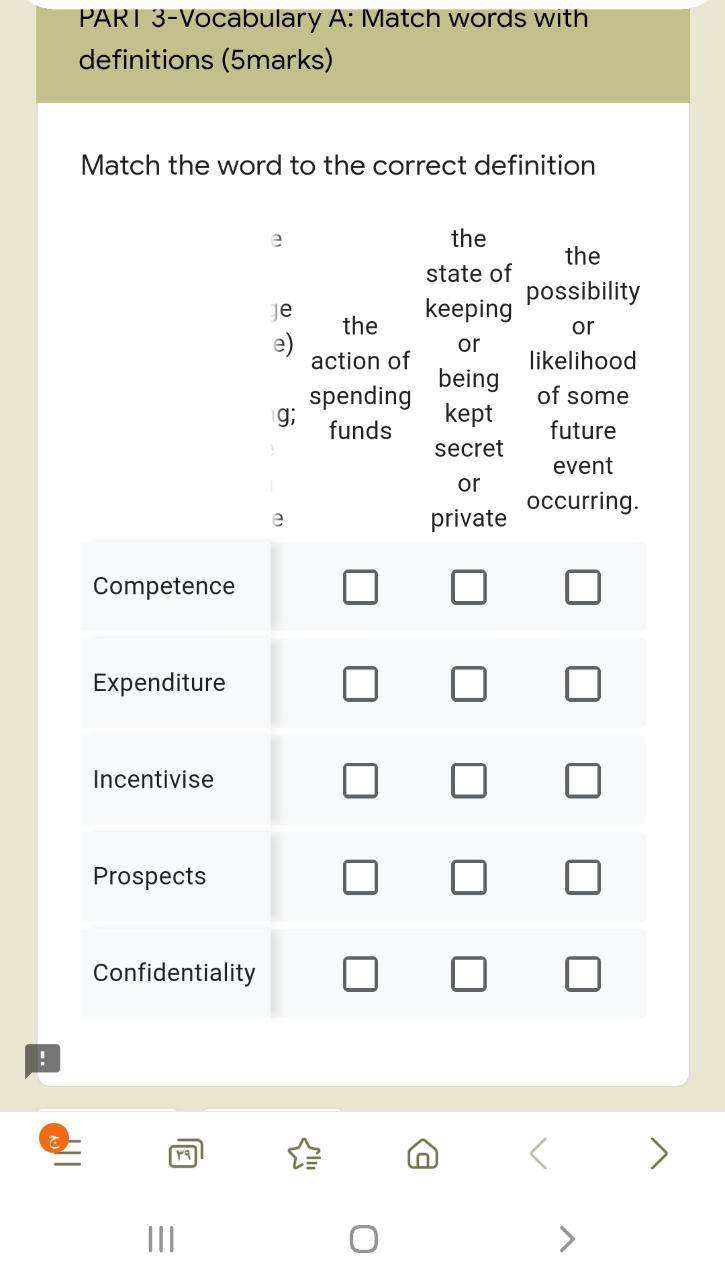Check Expenditure under 'action of spending funds'
Screen dimensions: 725x1280
pos(361,684)
